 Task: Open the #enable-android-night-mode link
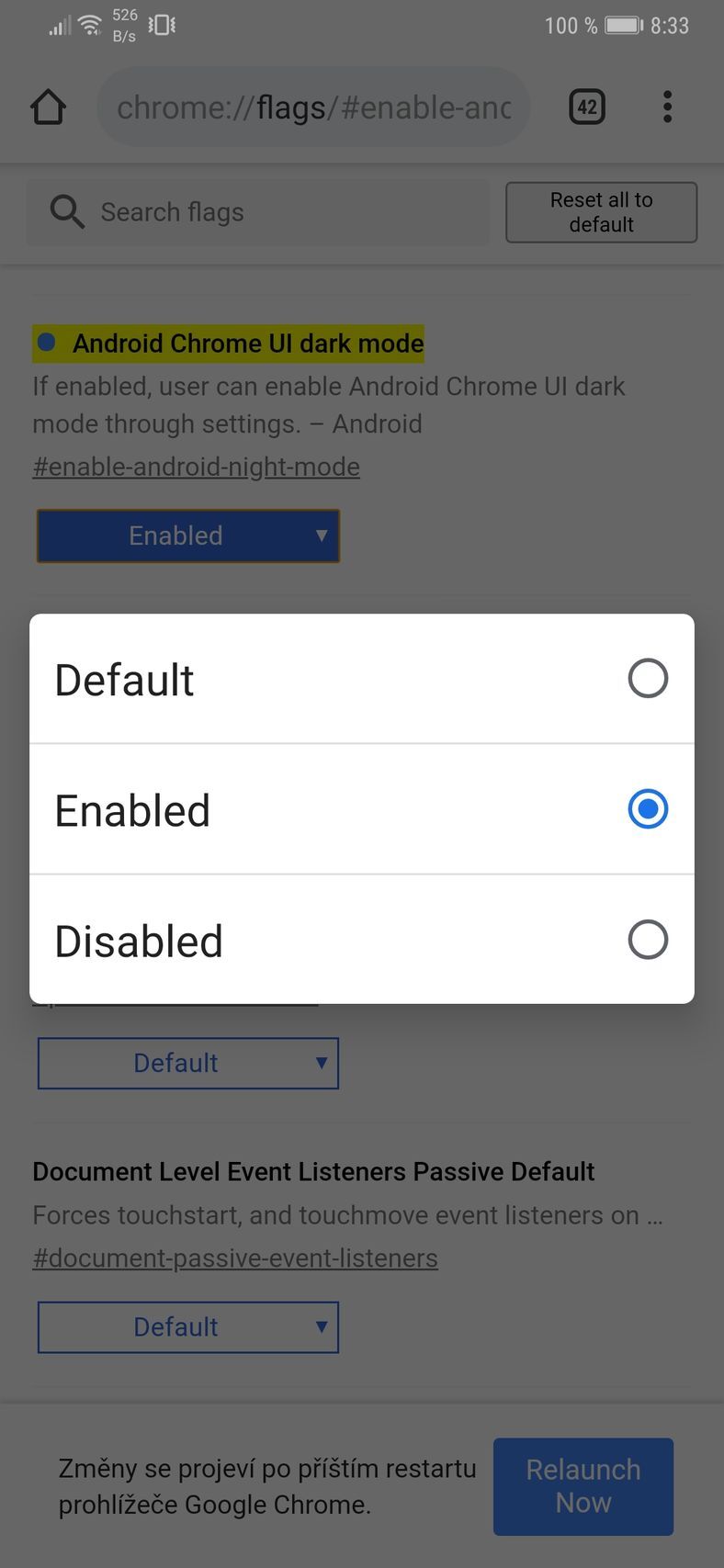196,467
